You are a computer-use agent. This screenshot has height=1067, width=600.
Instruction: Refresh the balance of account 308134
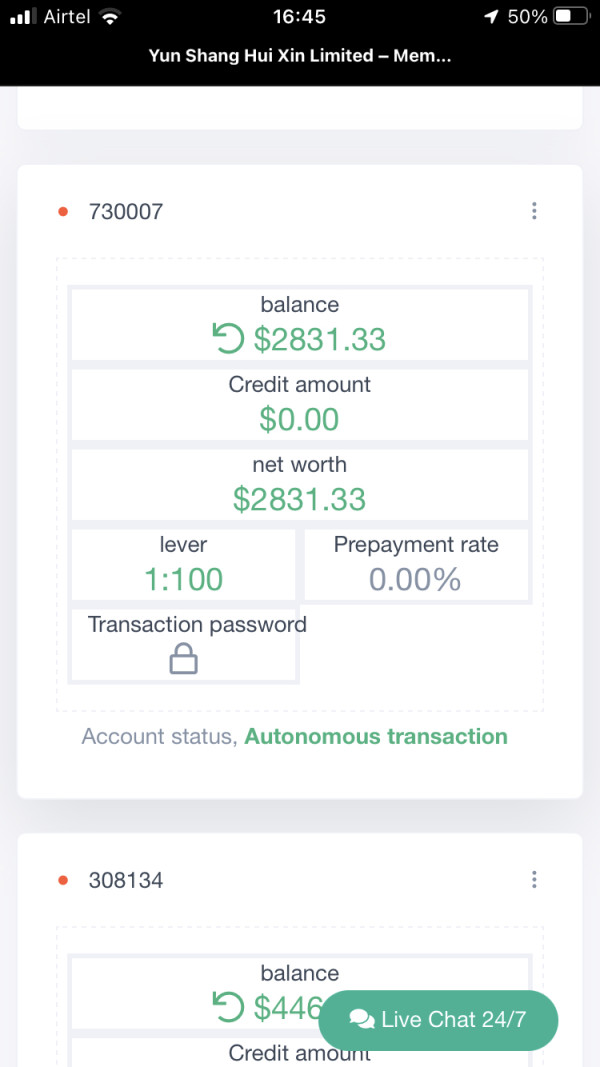pos(228,1007)
